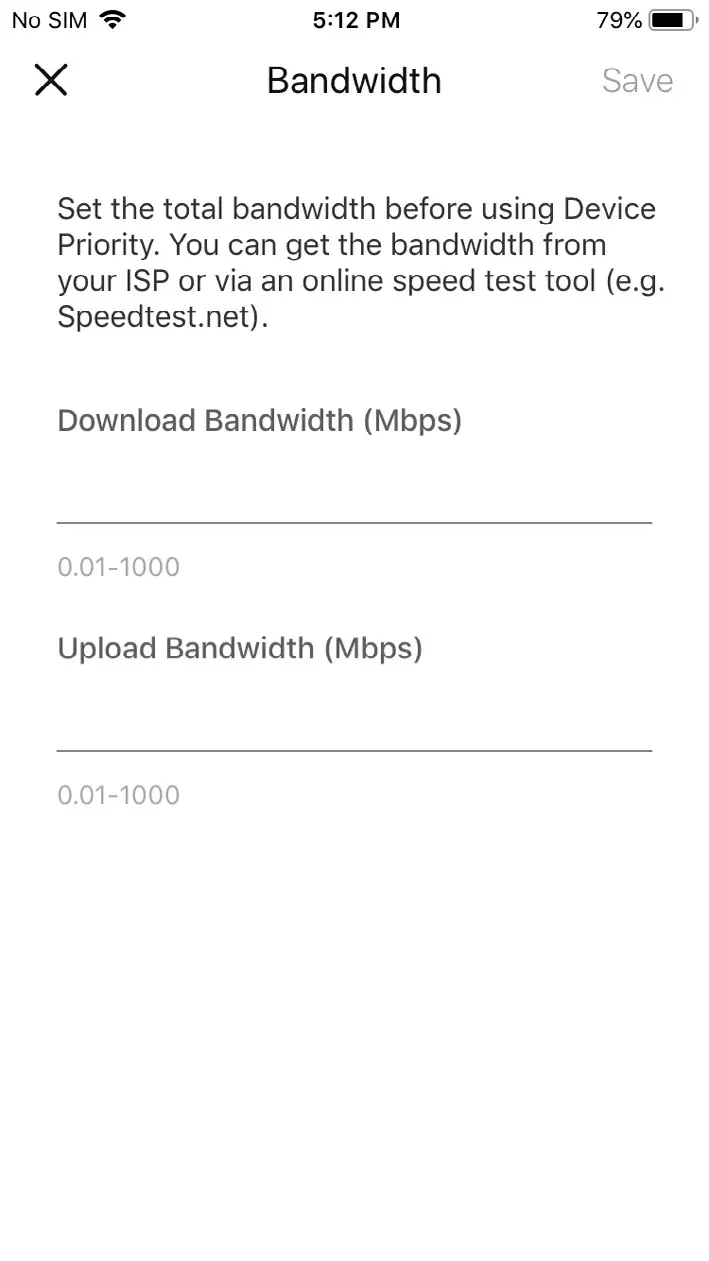Viewport: 709px width, 1261px height.
Task: Close the Bandwidth screen
Action: [x=51, y=80]
